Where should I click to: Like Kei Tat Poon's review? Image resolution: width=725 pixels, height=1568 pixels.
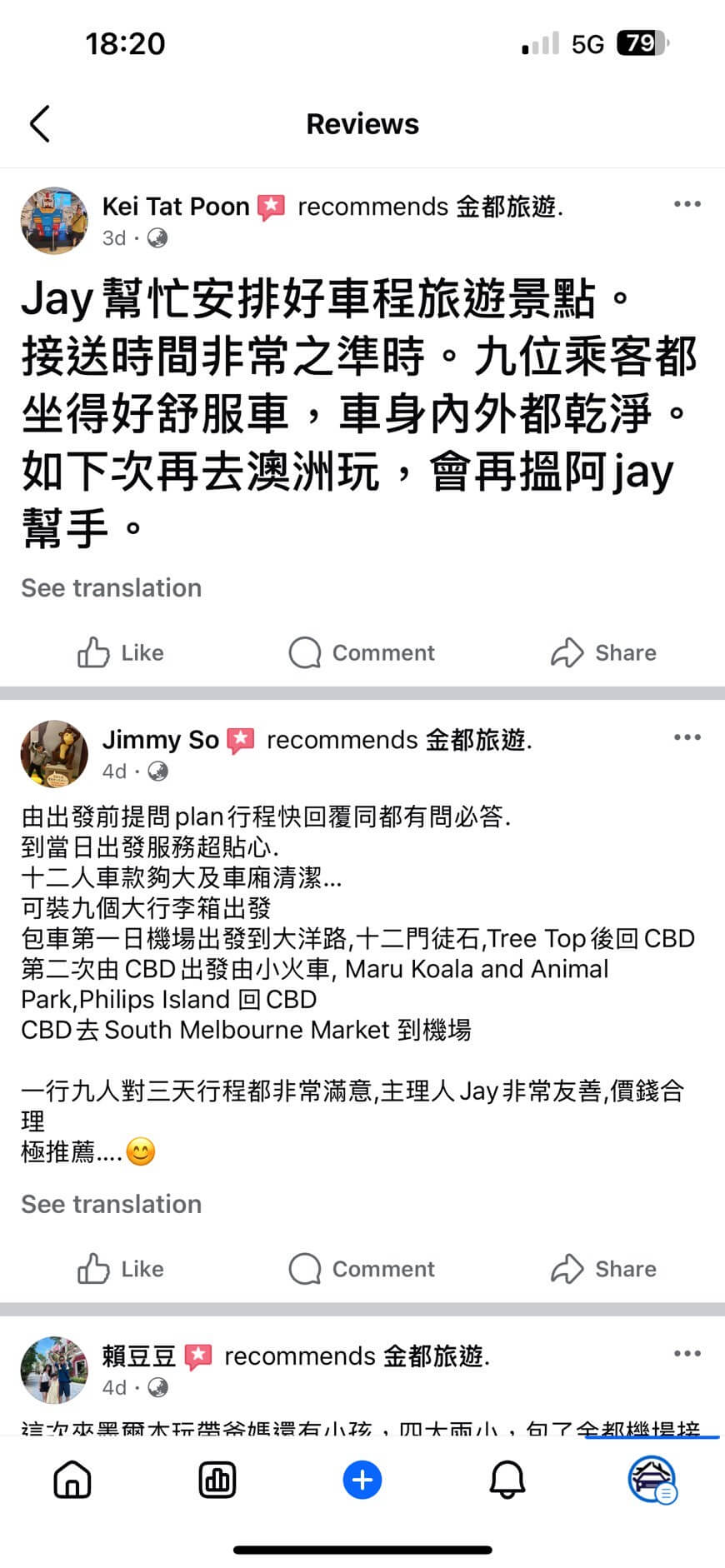tap(119, 653)
